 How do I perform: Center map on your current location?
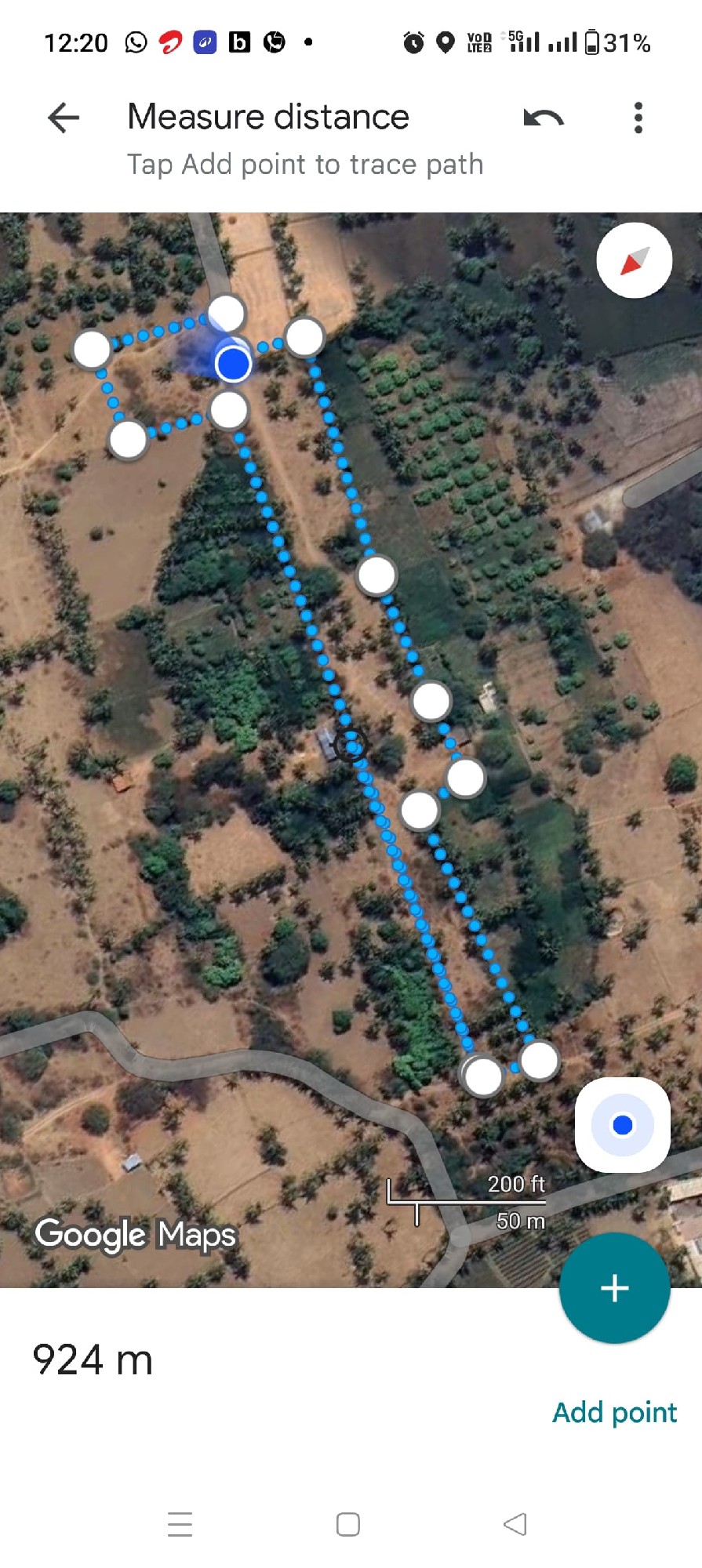click(x=622, y=1125)
